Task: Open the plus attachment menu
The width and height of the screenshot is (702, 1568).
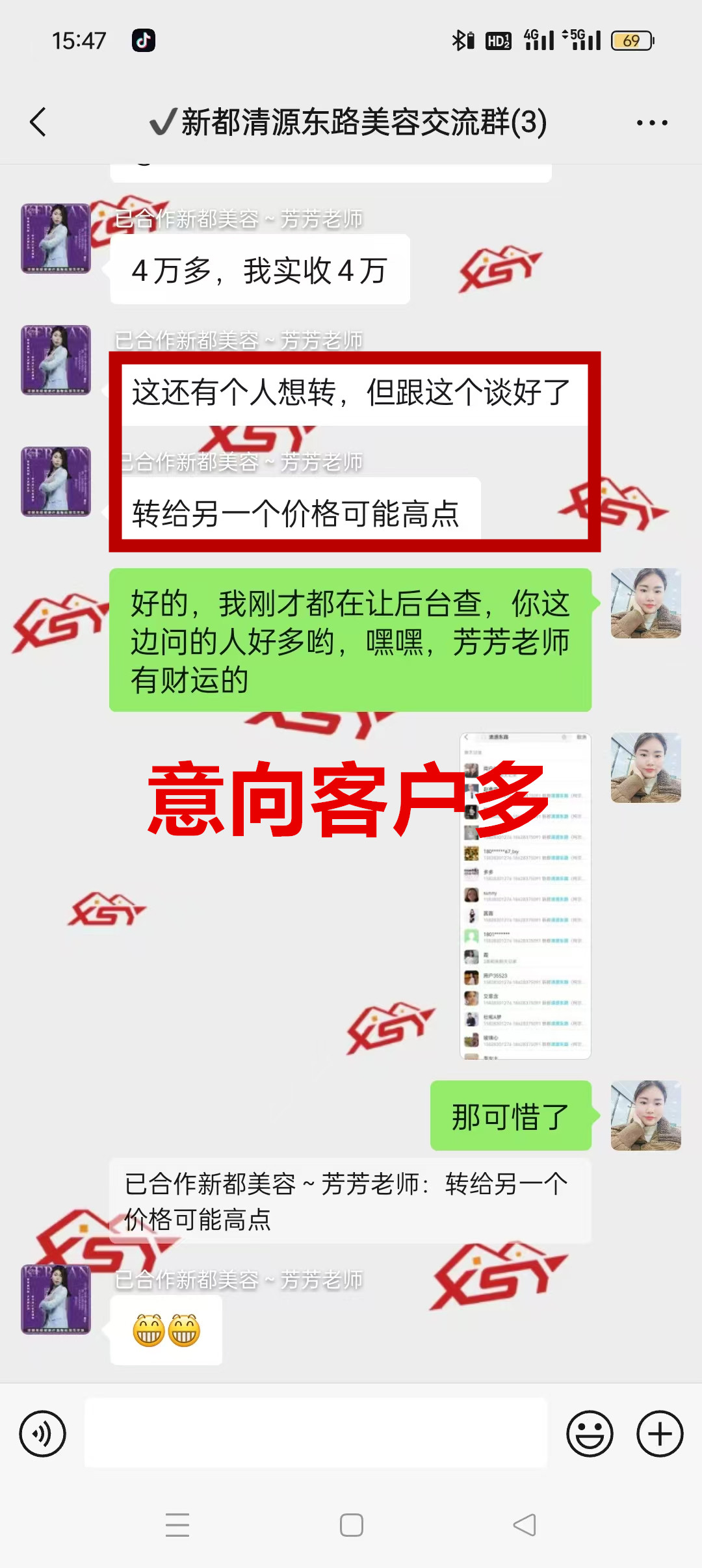Action: click(x=660, y=1433)
